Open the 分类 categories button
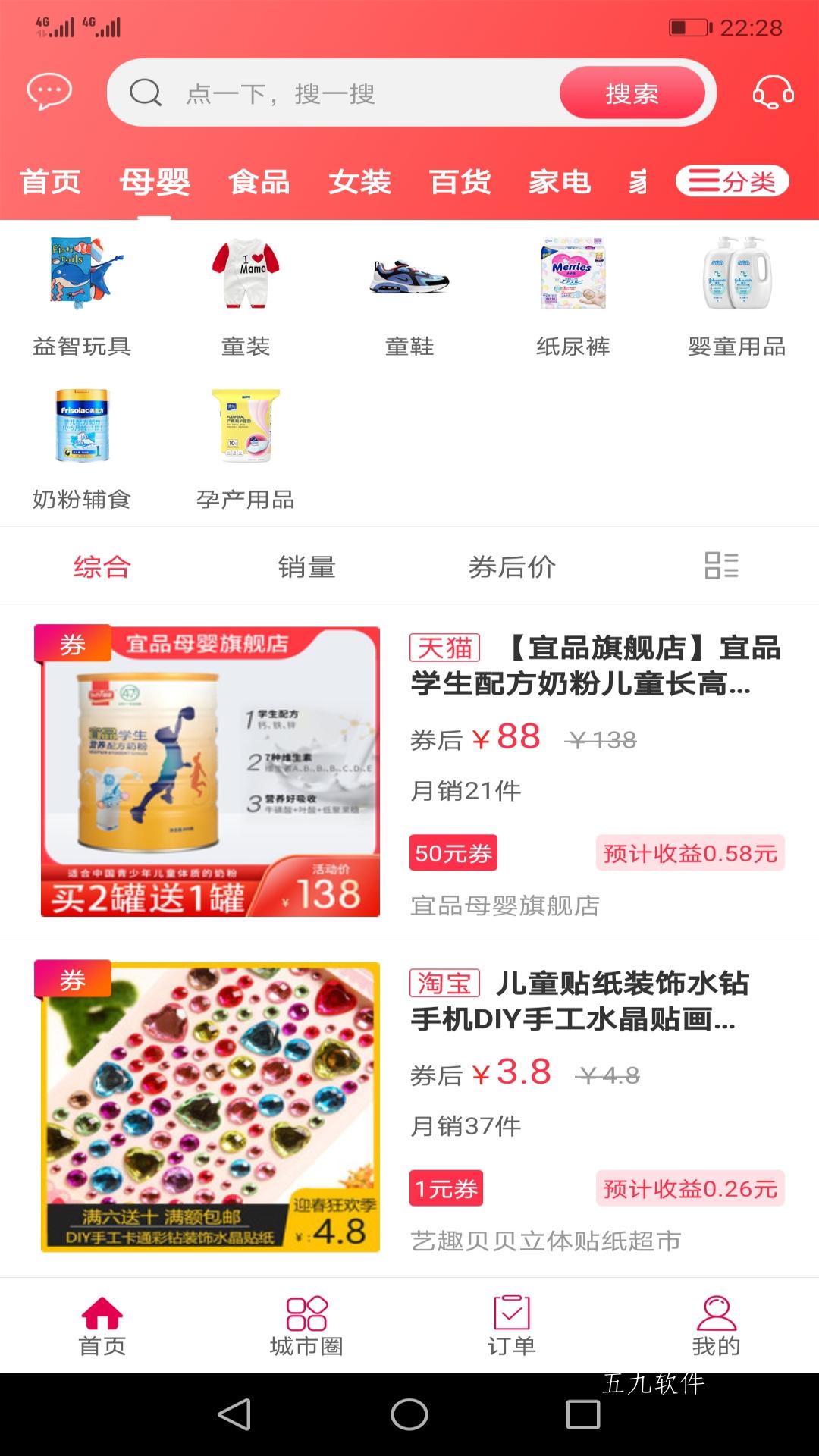The height and width of the screenshot is (1456, 819). [x=733, y=181]
